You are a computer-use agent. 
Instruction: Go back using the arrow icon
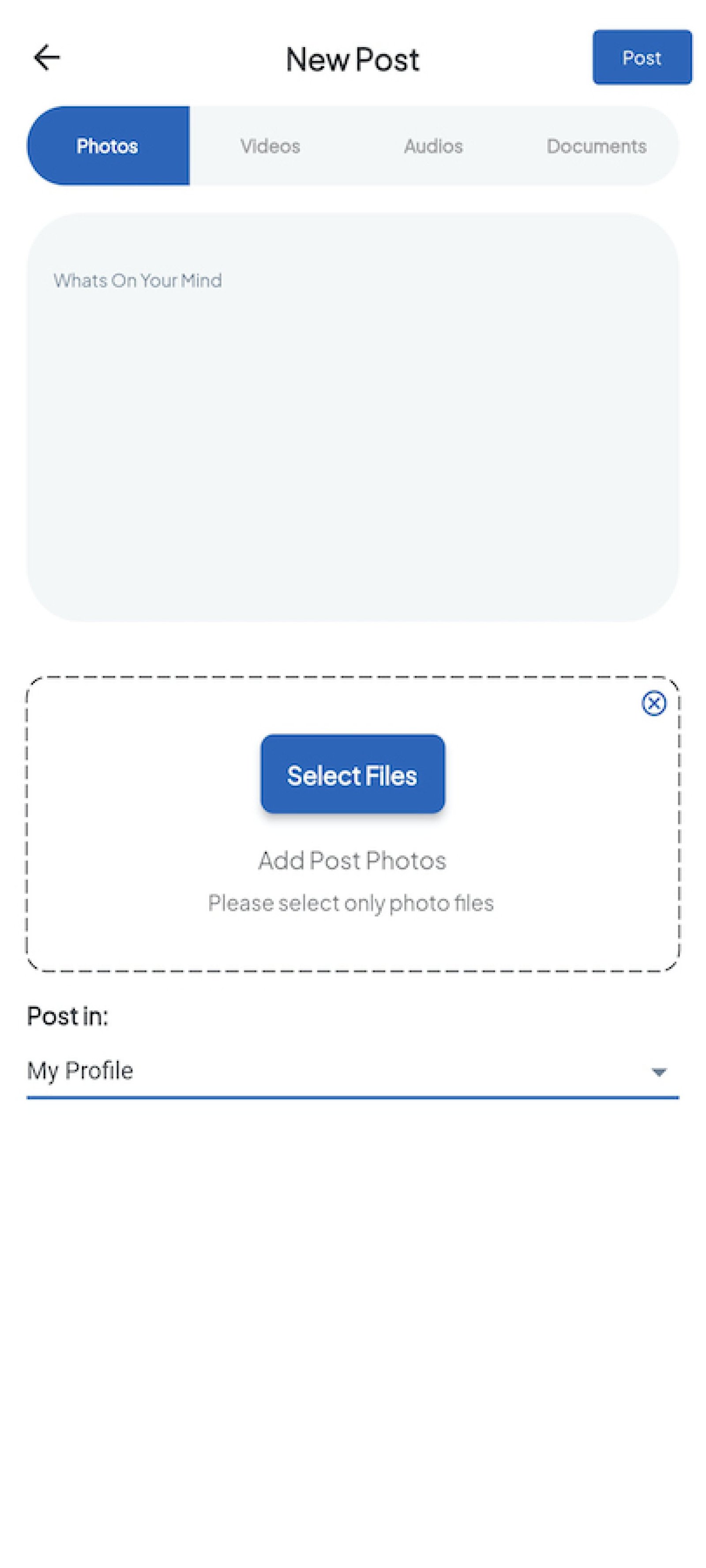coord(46,58)
